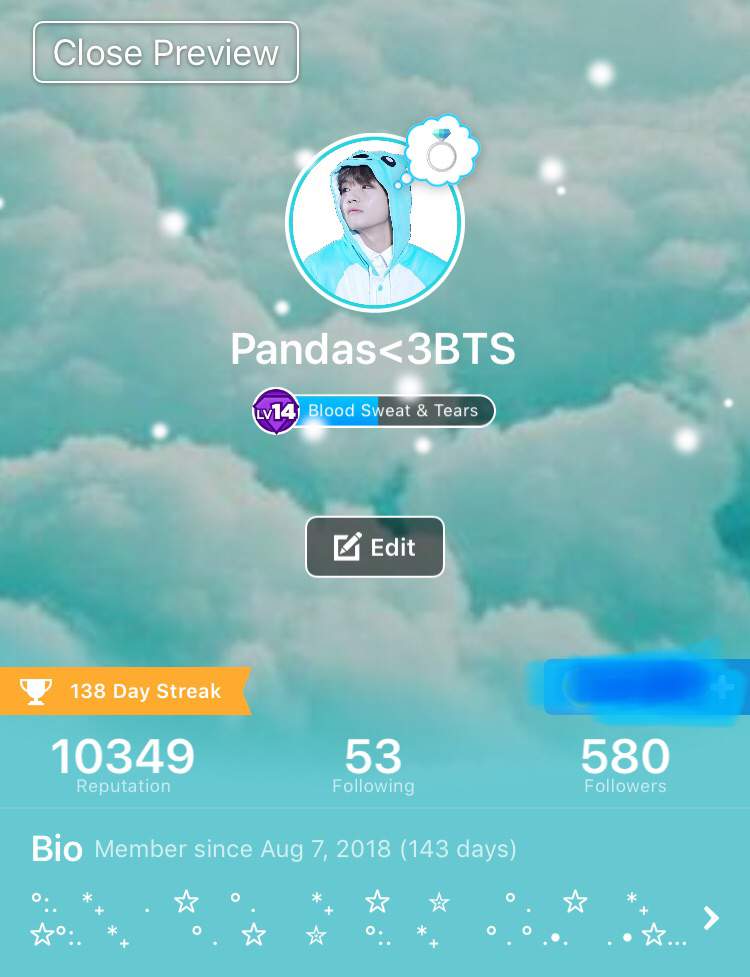Tap the LV14 Blood Sweat & Tears badge
The height and width of the screenshot is (977, 750).
tap(374, 411)
